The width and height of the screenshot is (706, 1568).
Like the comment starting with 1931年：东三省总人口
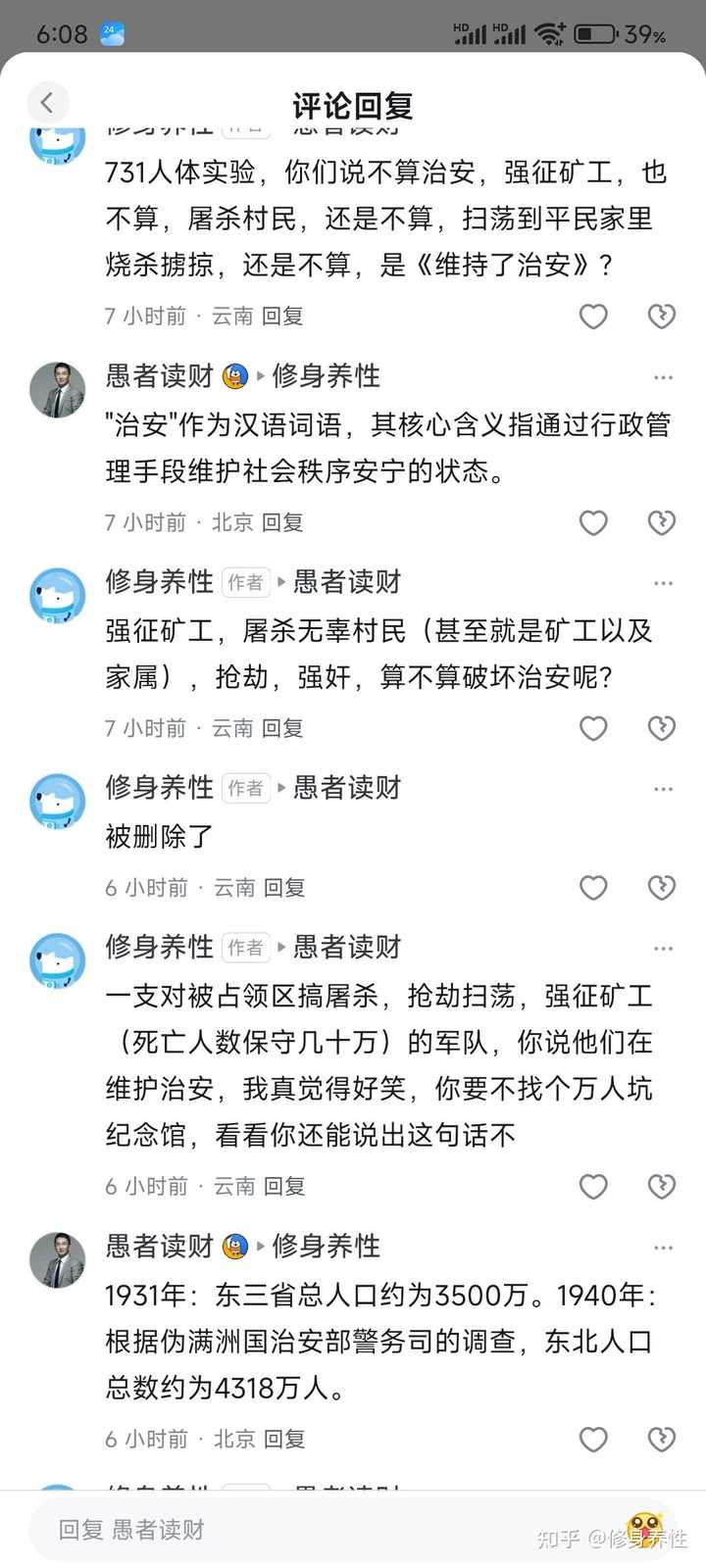(x=593, y=1440)
